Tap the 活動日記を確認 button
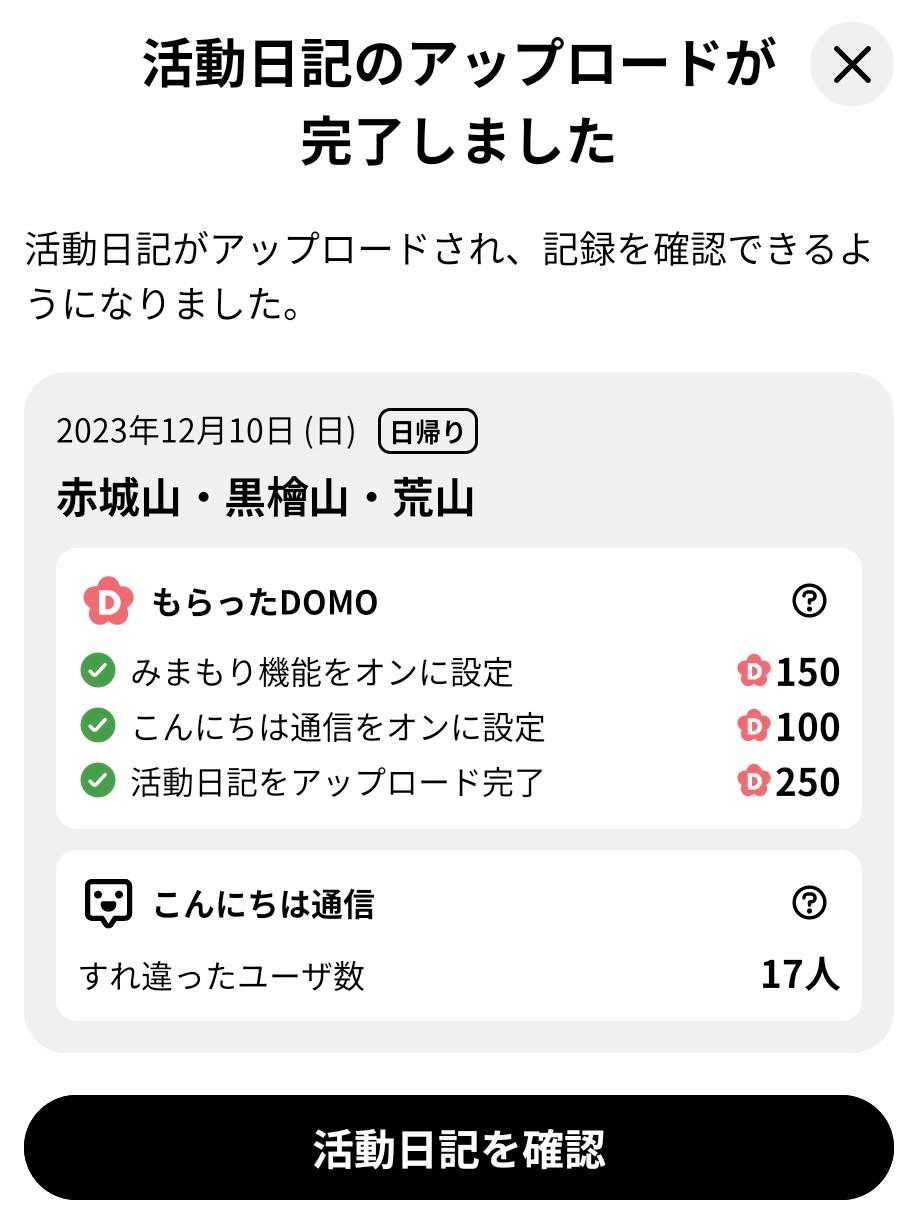 [459, 1148]
